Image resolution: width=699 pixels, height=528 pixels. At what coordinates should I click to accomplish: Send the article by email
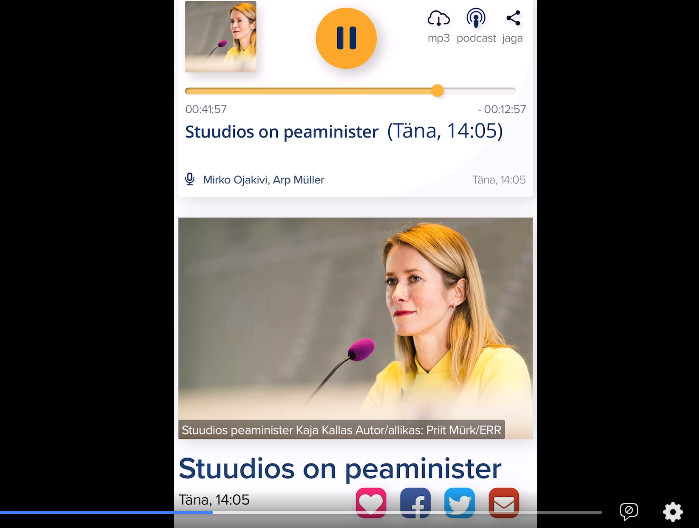[x=503, y=504]
